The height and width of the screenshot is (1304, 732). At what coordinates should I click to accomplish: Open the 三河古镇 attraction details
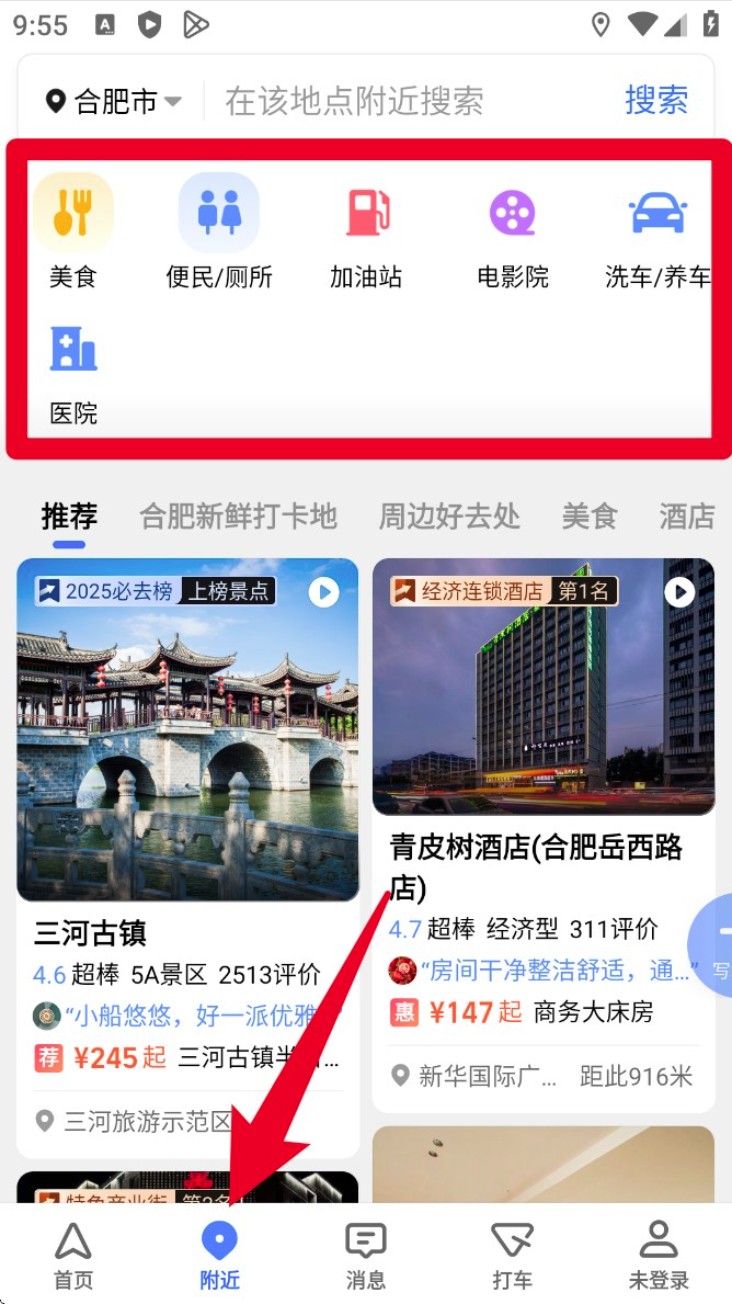(x=90, y=933)
